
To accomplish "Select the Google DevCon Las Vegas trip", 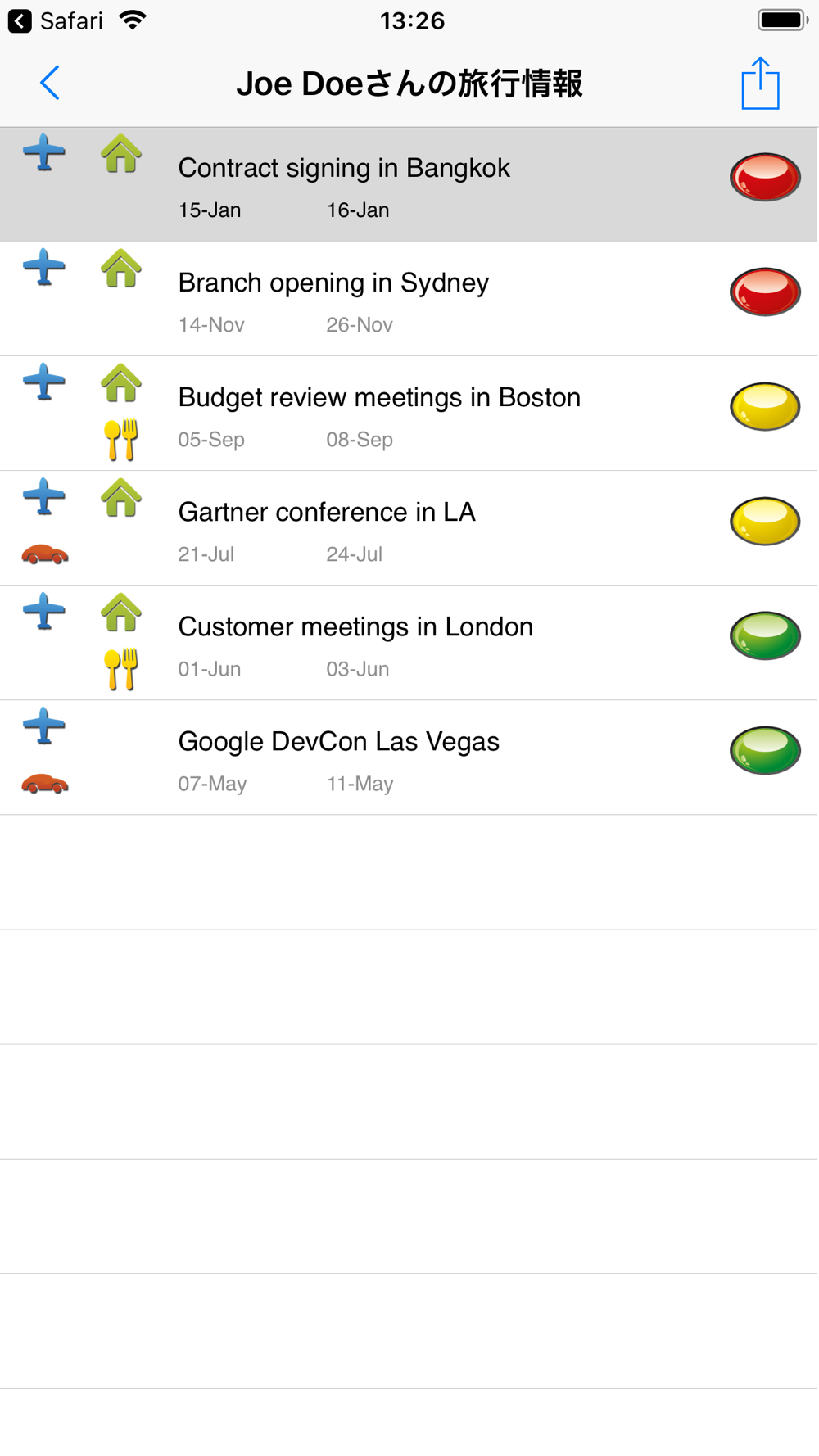I will tap(409, 757).
